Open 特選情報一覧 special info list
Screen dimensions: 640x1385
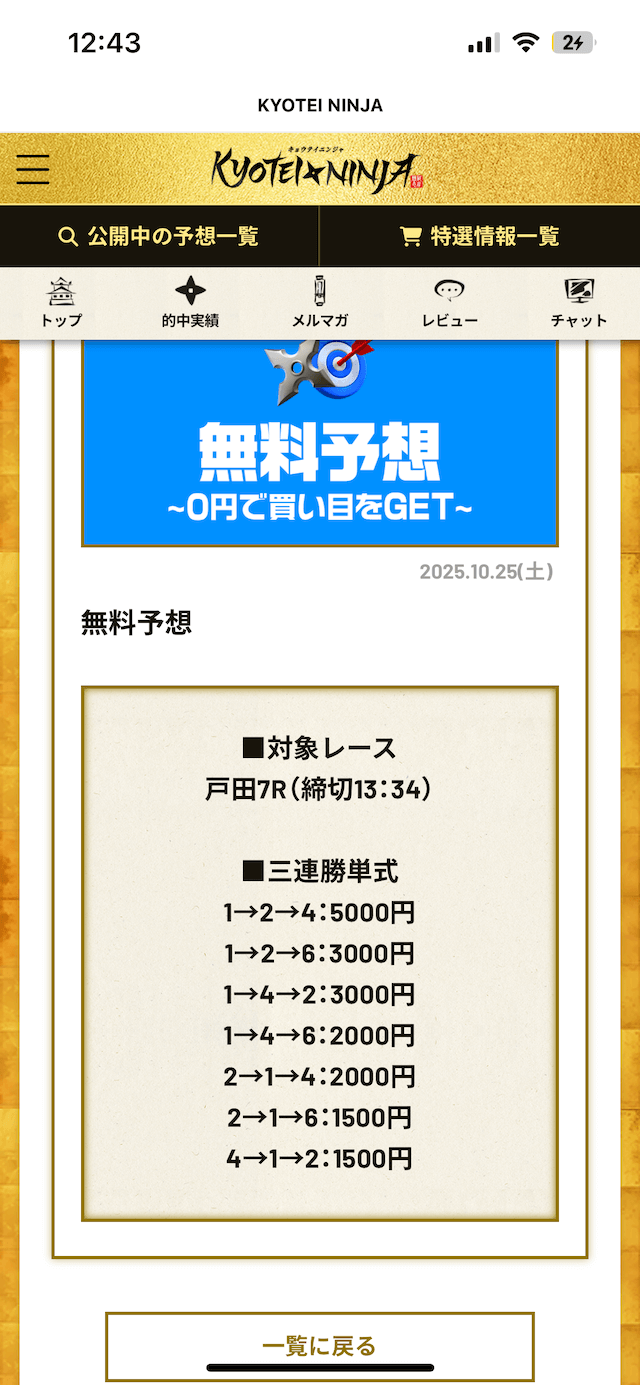pyautogui.click(x=480, y=236)
